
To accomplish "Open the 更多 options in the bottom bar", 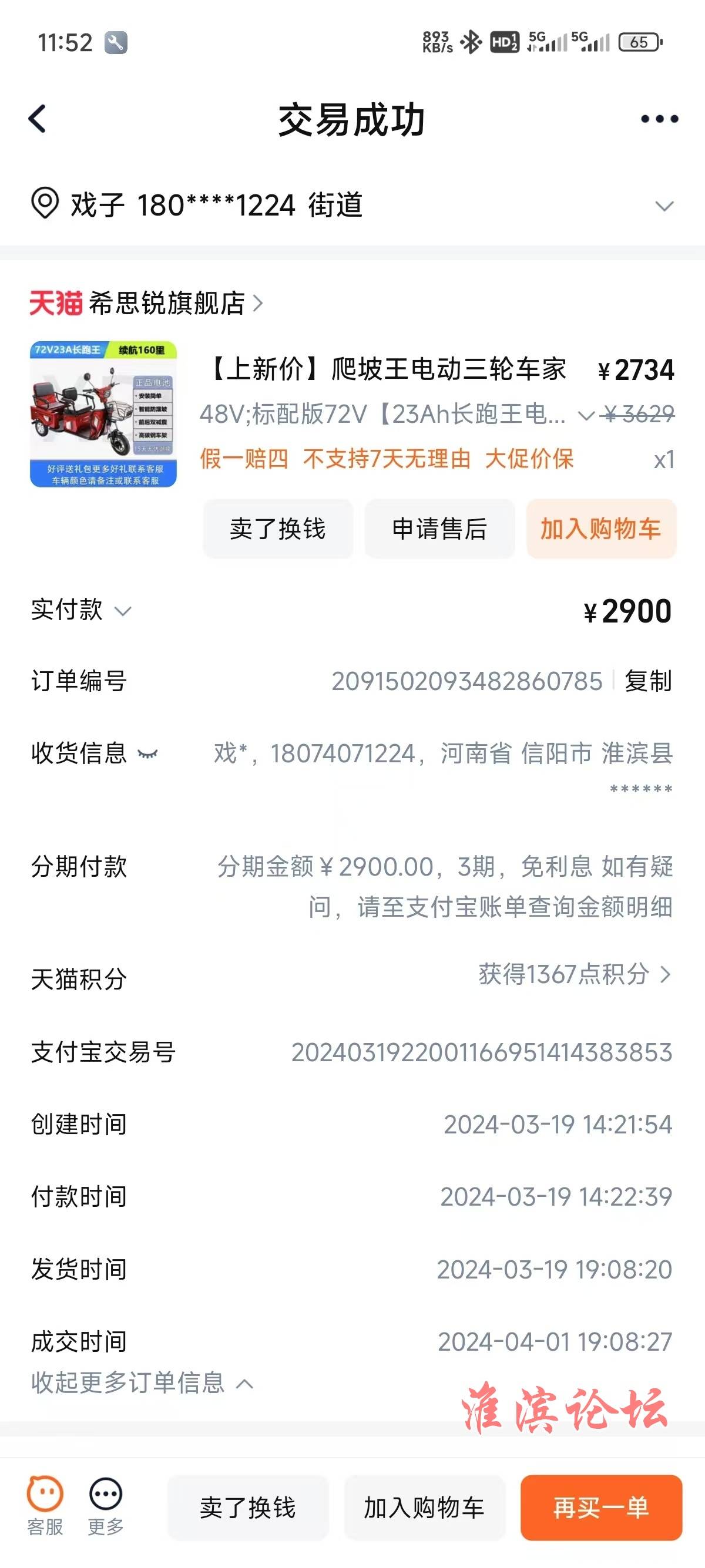I will (105, 1506).
